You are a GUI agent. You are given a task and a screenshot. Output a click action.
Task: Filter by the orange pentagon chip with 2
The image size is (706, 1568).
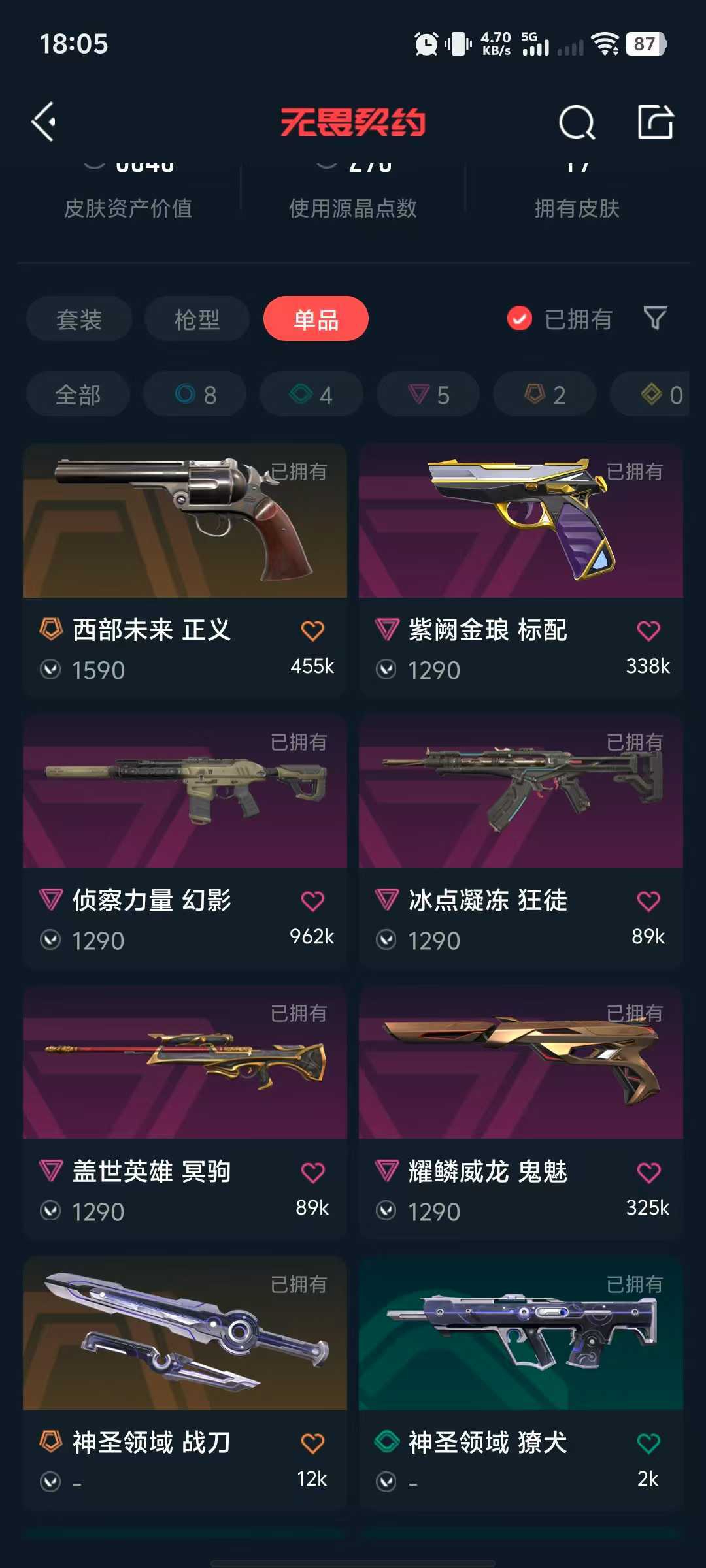tap(545, 395)
